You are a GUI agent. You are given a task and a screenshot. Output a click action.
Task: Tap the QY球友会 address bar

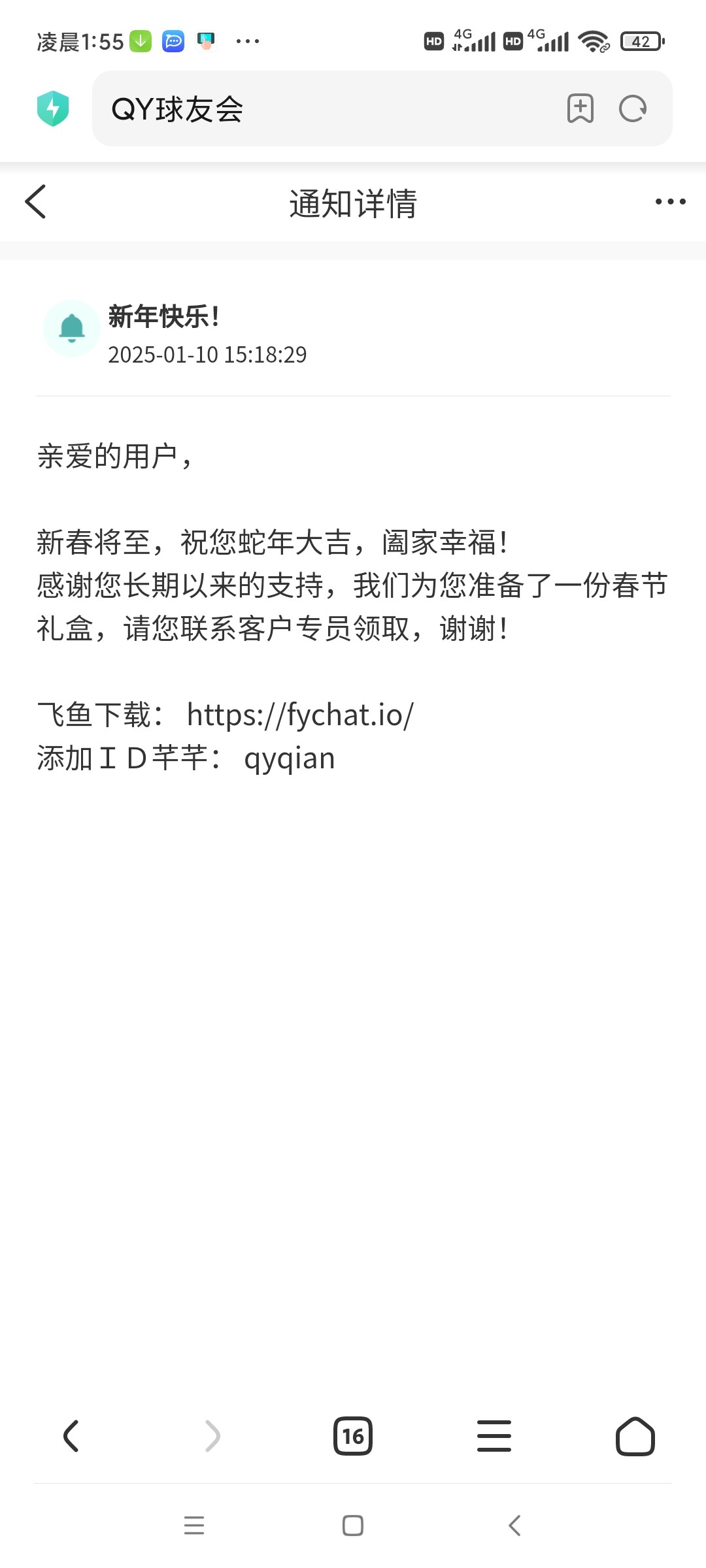(327, 108)
